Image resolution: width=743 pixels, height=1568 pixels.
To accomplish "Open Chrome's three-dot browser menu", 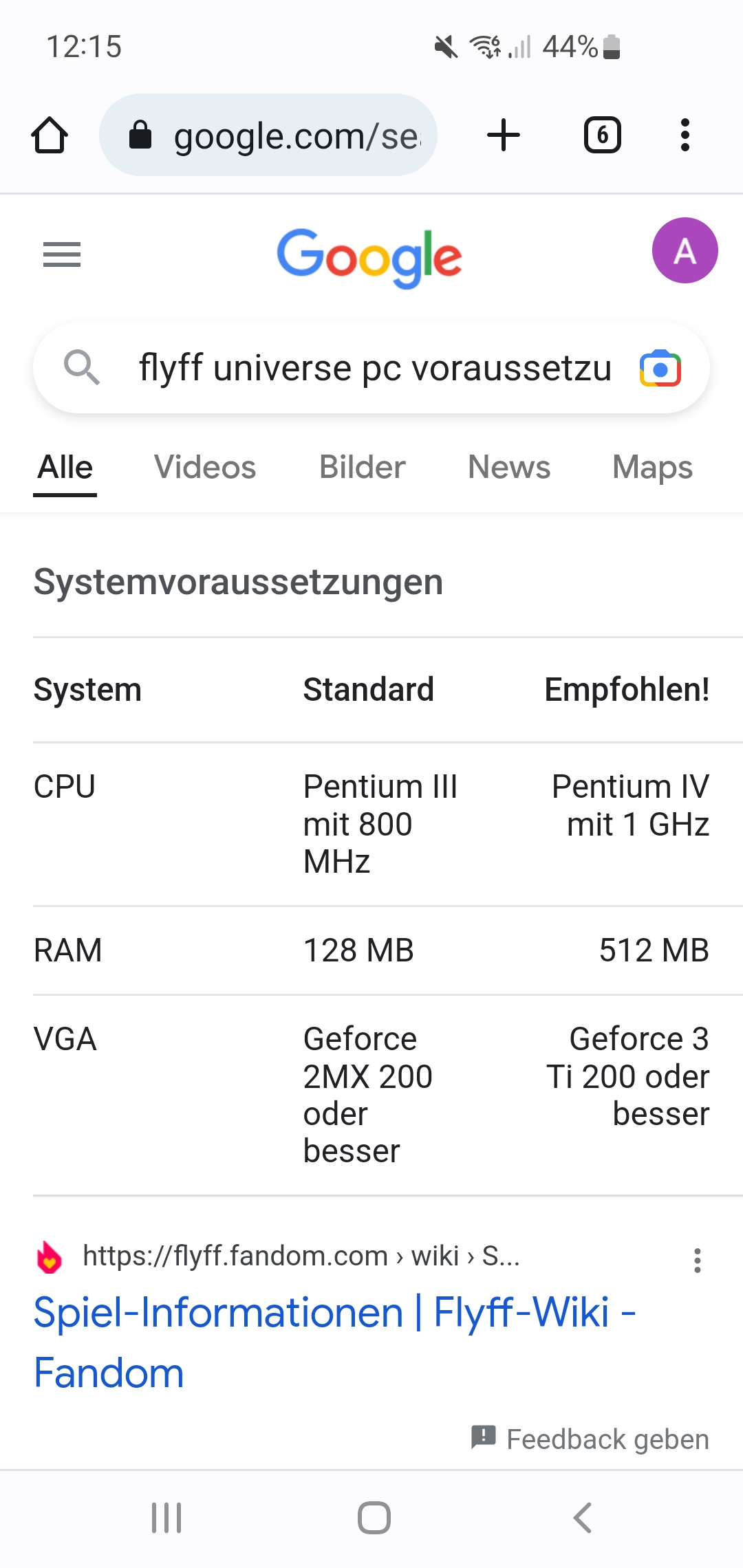I will point(685,135).
